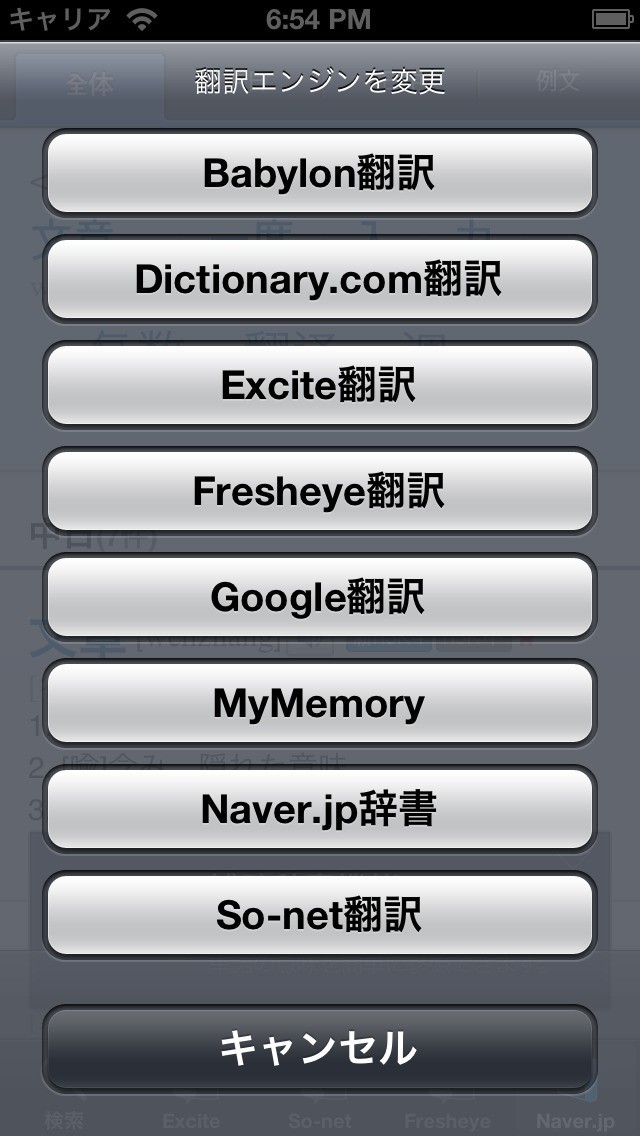
Task: Pick Fresheye翻訳 from the list
Action: tap(319, 491)
